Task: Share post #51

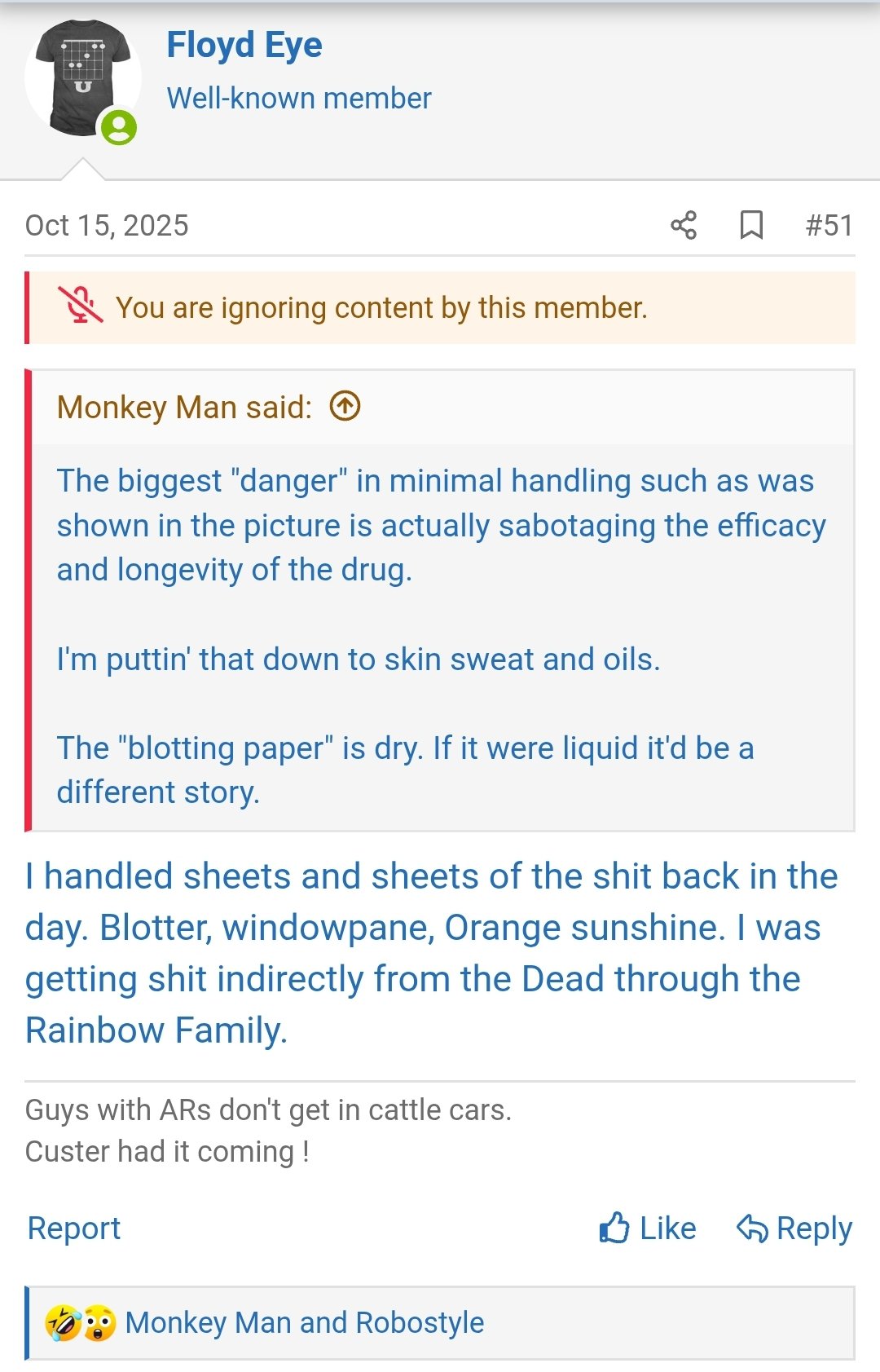Action: pos(684,225)
